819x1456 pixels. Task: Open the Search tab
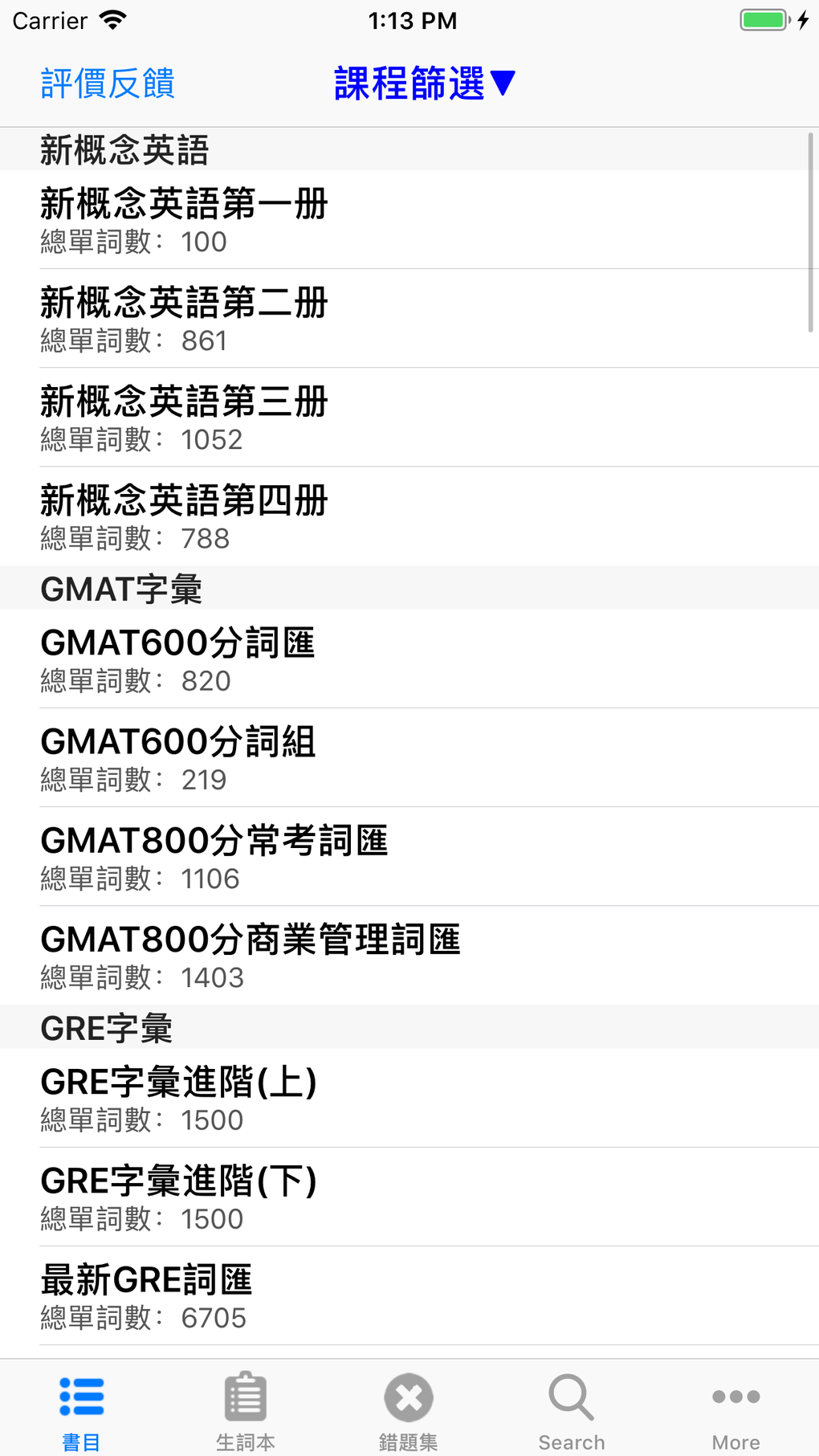572,1410
